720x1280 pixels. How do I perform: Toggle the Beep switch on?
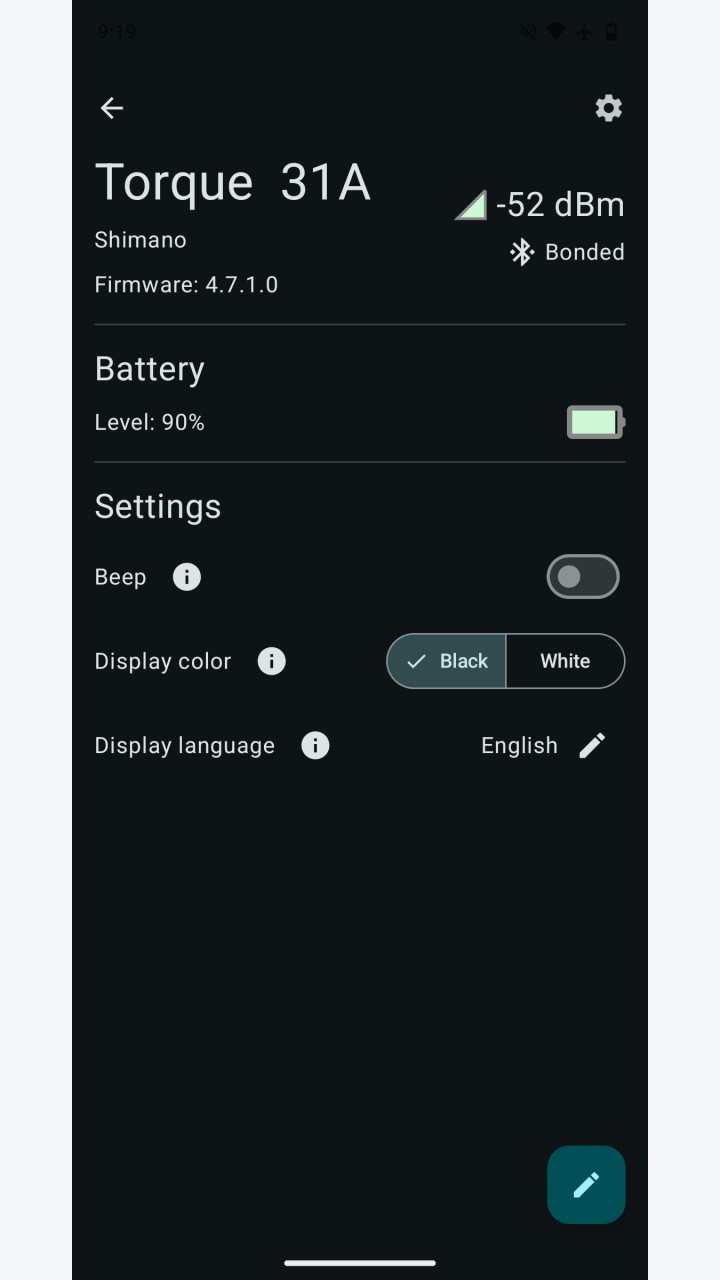pos(583,577)
